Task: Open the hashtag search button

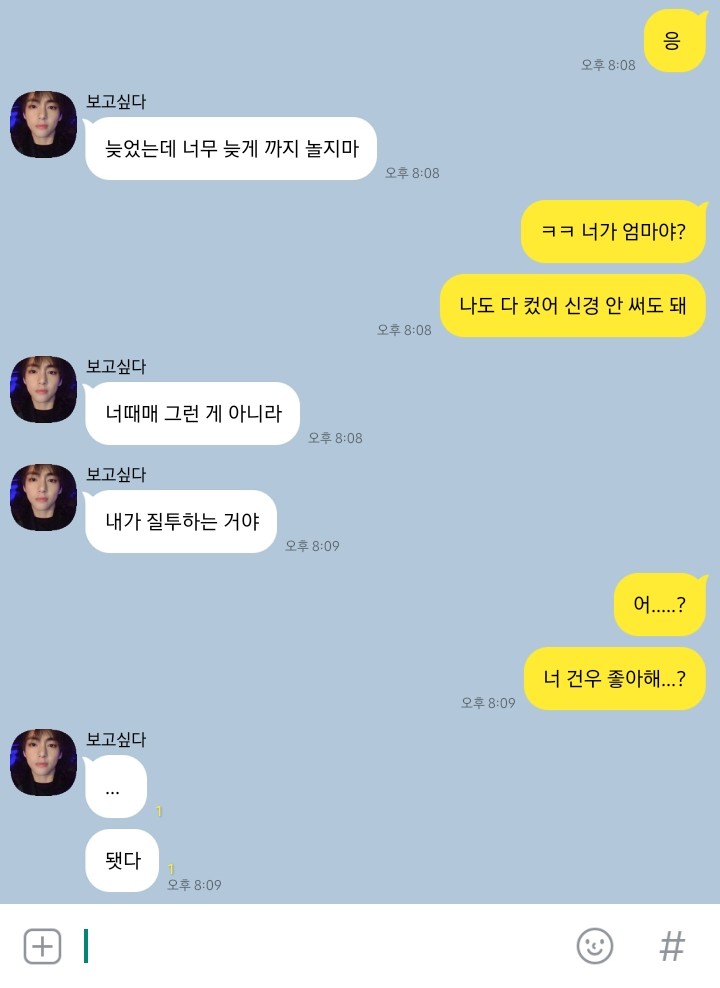Action: click(x=672, y=946)
